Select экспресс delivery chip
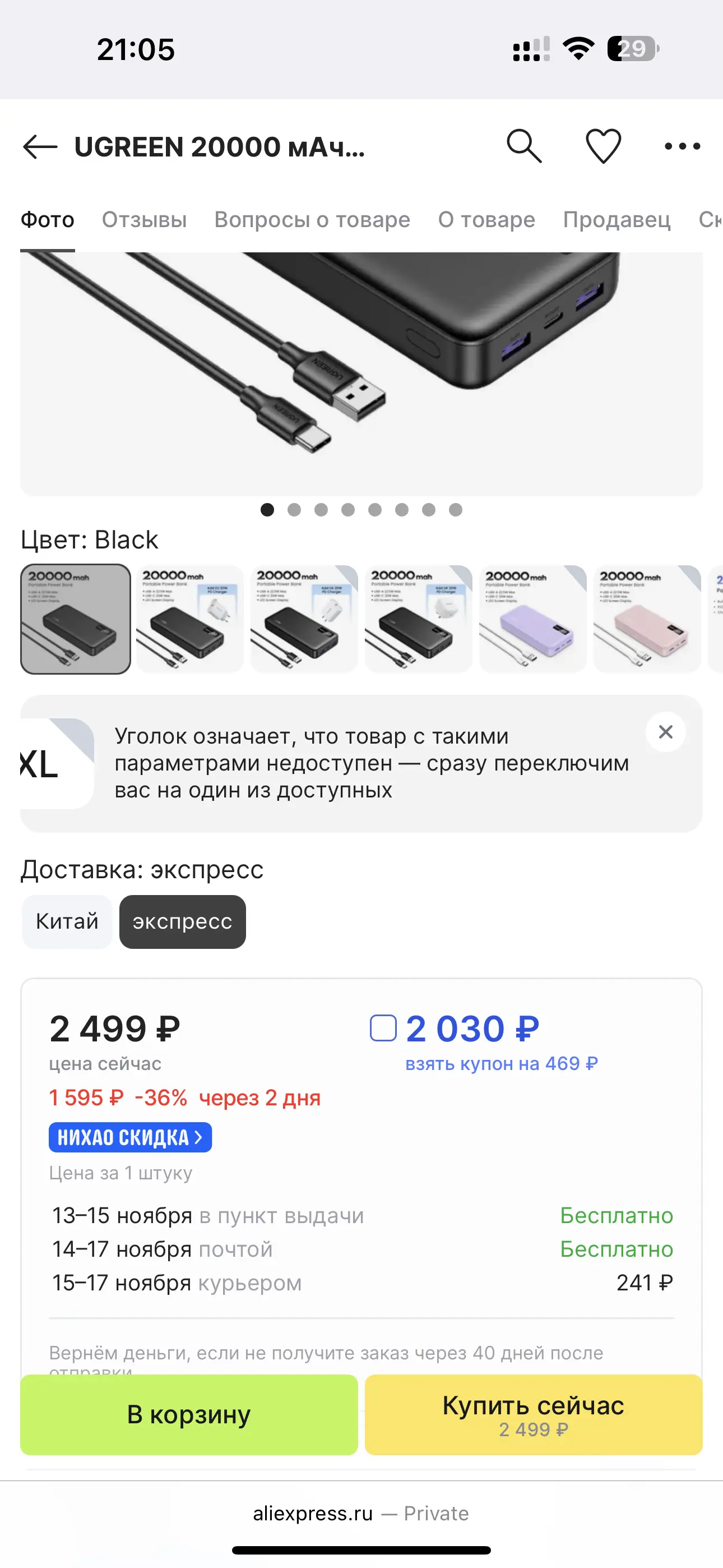 tap(183, 921)
